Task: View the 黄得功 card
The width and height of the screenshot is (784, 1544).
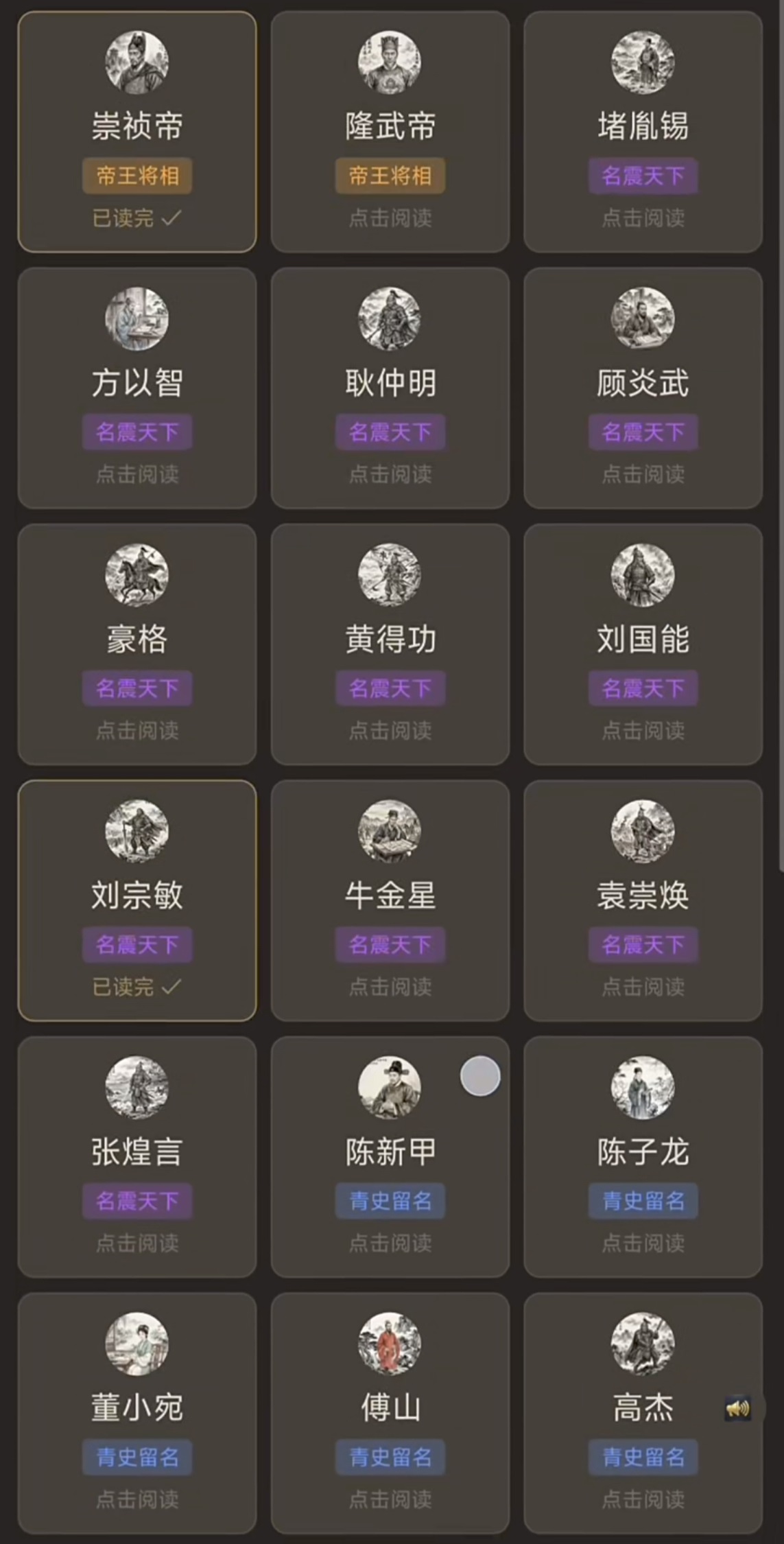Action: coord(390,644)
